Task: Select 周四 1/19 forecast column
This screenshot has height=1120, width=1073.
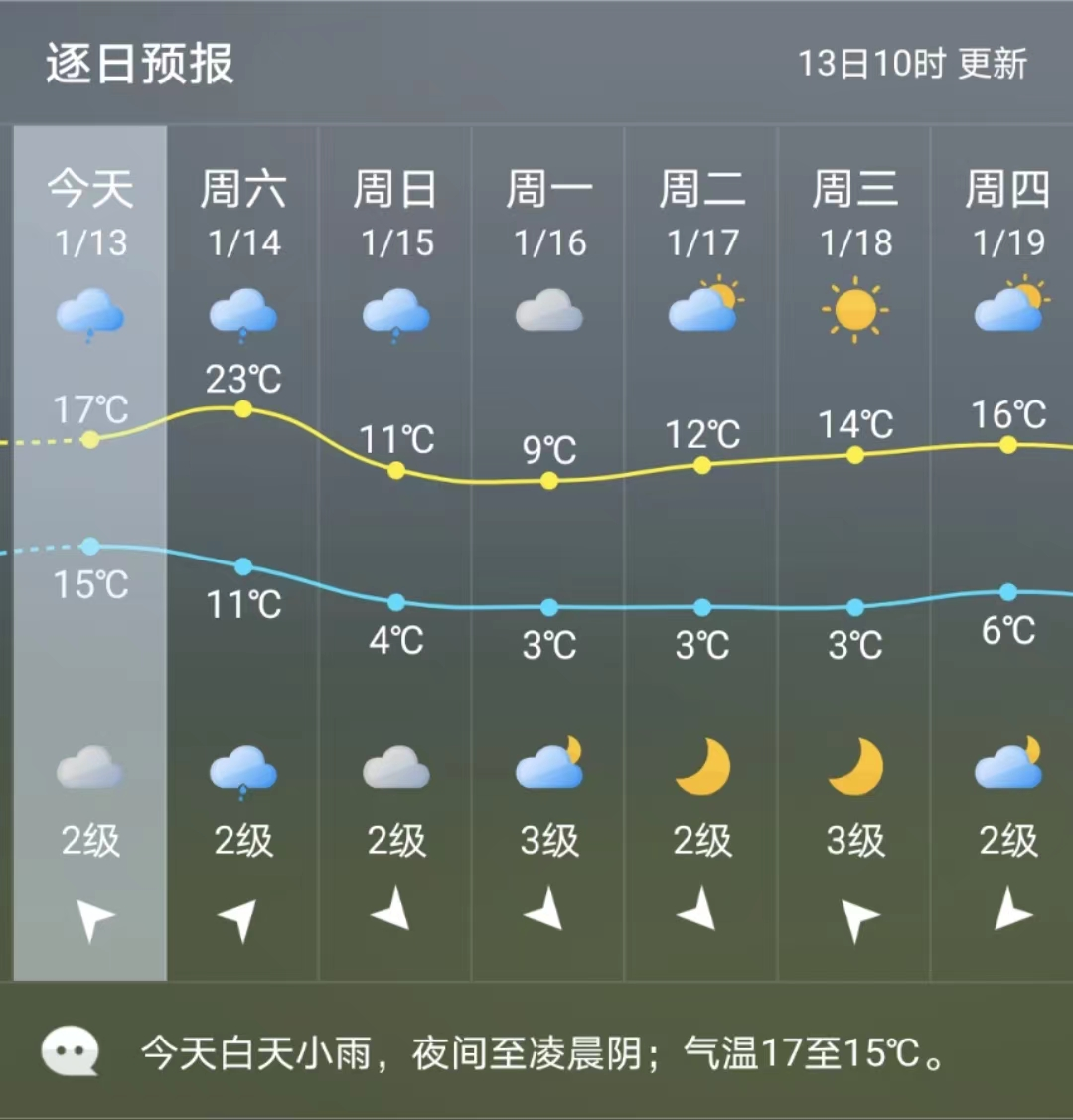Action: [x=1005, y=552]
